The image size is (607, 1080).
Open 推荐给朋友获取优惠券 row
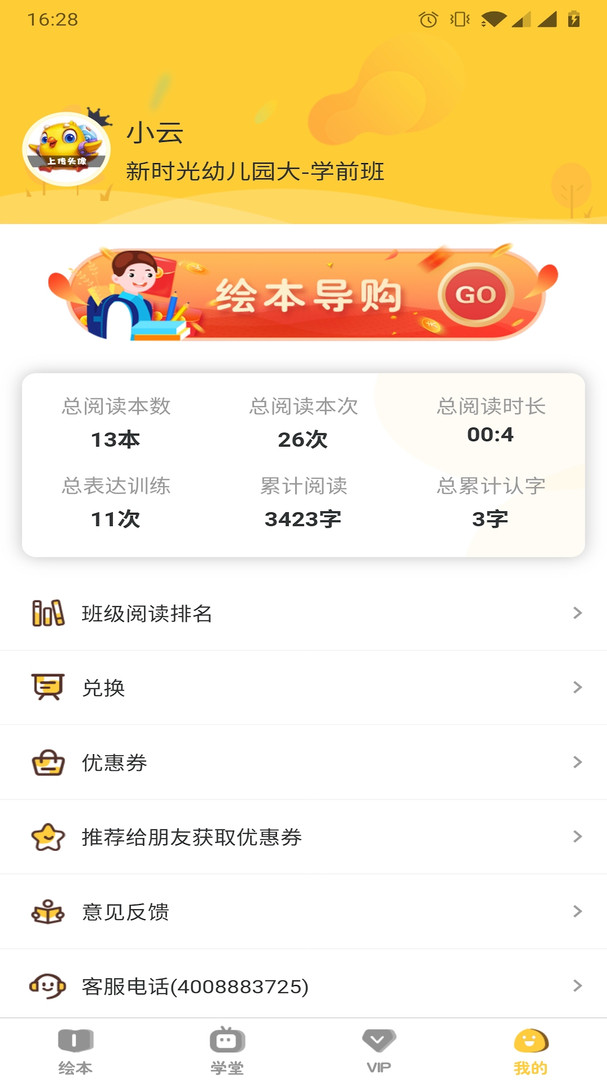tap(303, 837)
